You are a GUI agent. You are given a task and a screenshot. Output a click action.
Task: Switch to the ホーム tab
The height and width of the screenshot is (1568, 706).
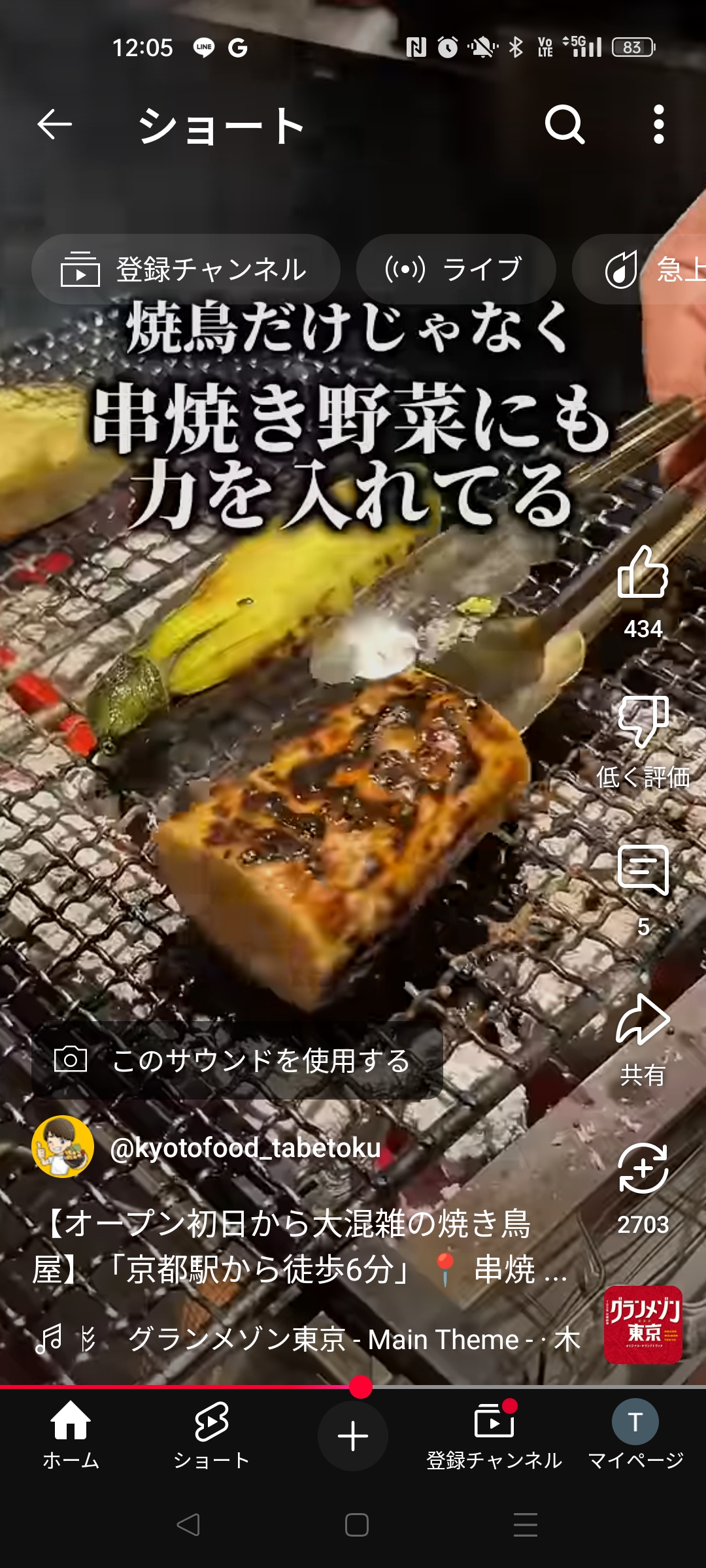pyautogui.click(x=71, y=1435)
